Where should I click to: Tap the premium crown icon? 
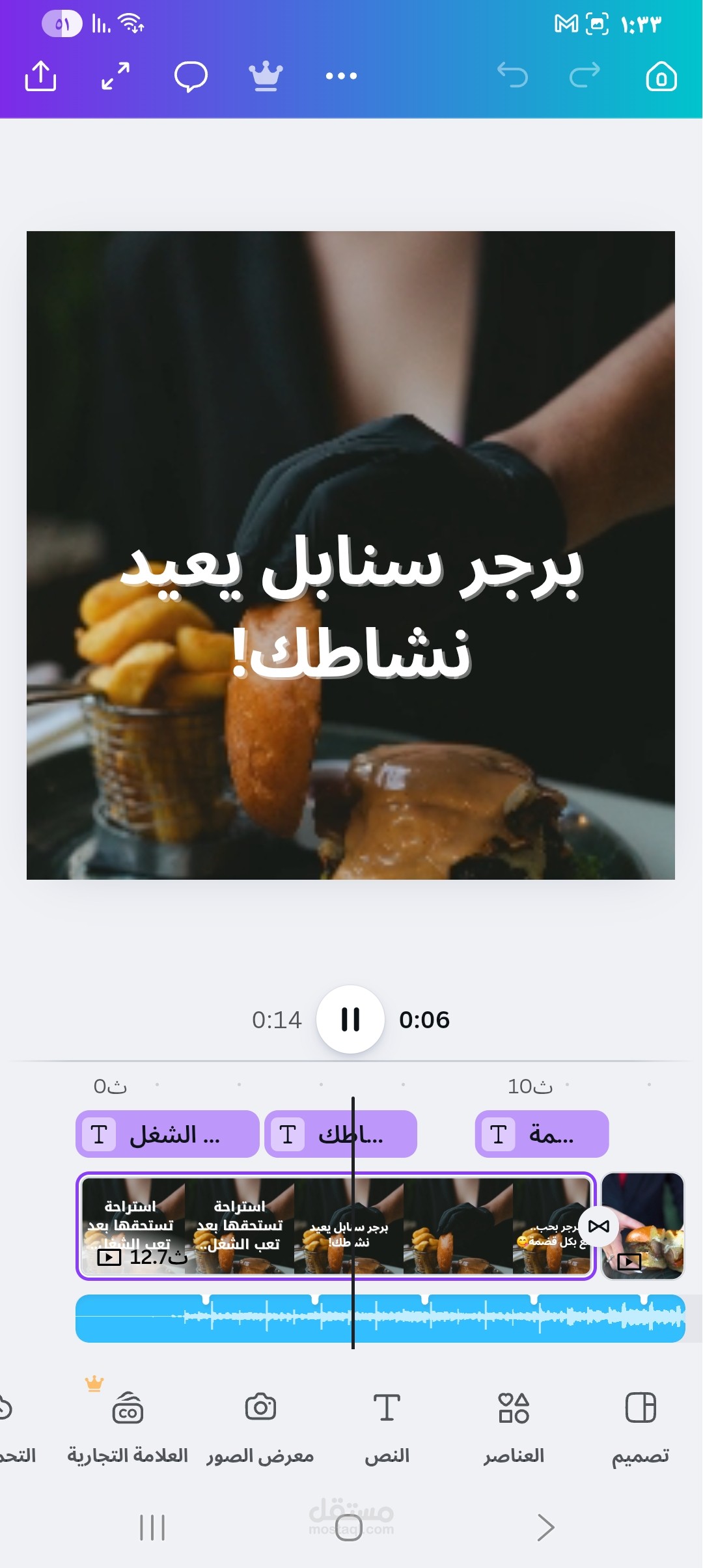[266, 76]
